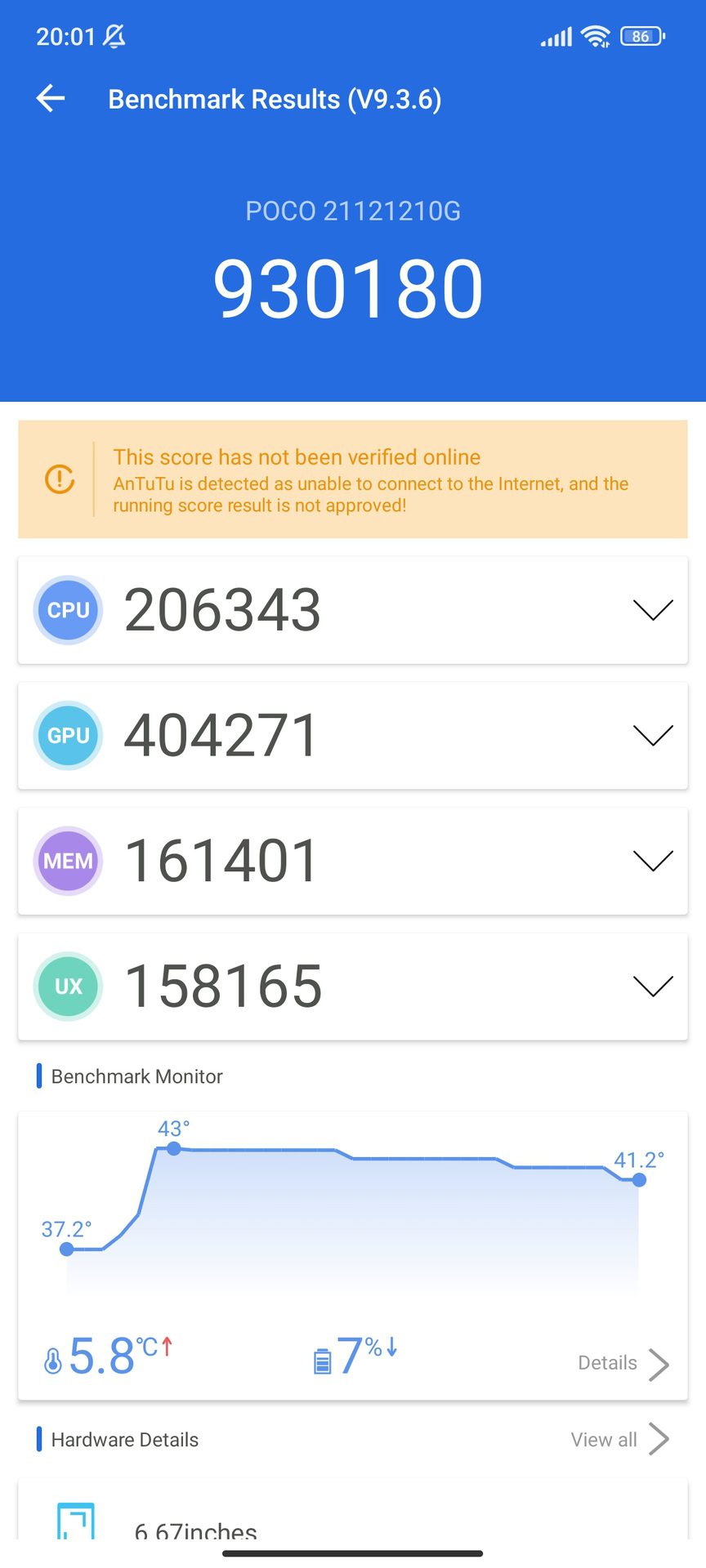Expand the CPU score breakdown
Image resolution: width=706 pixels, height=1568 pixels.
pyautogui.click(x=652, y=610)
